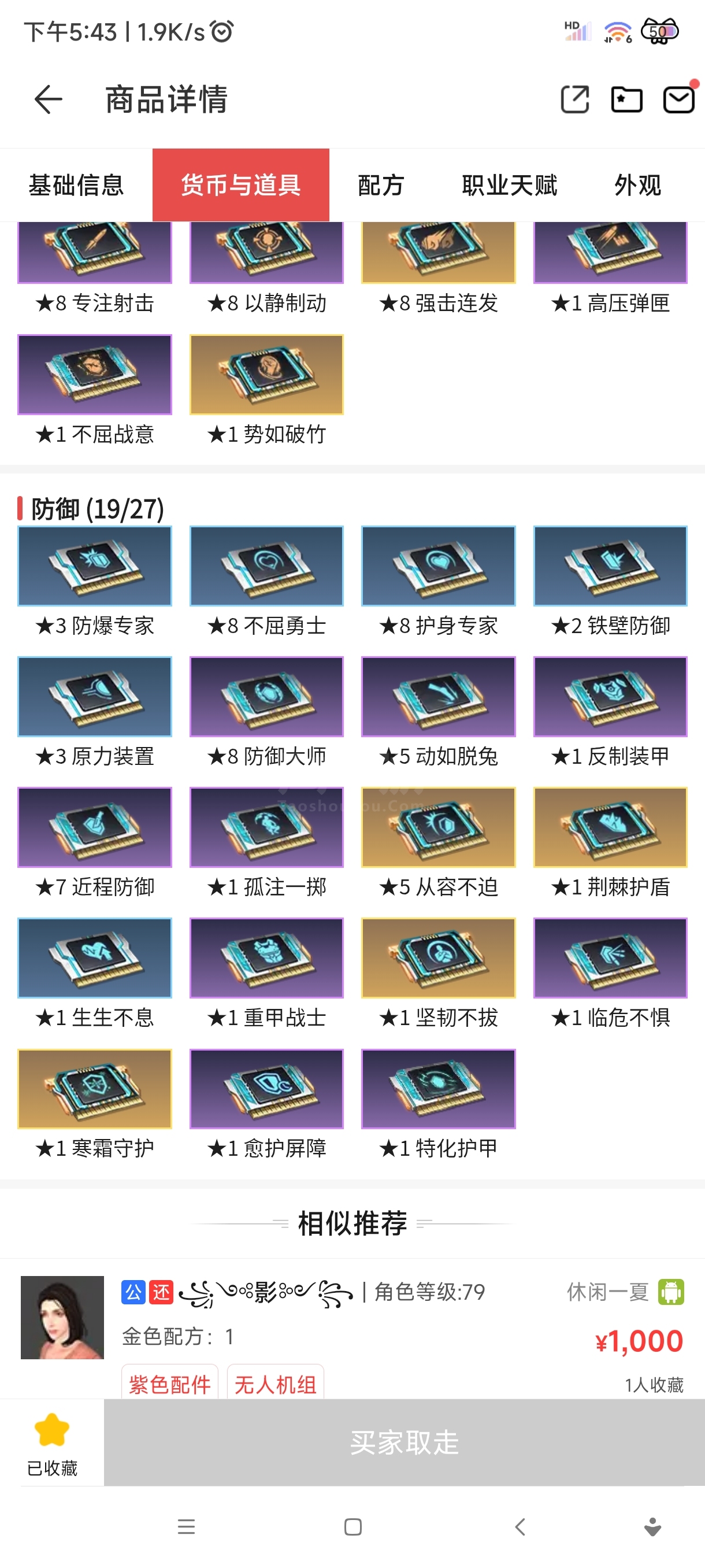Open the favorites folder icon
The width and height of the screenshot is (705, 1568).
[626, 100]
